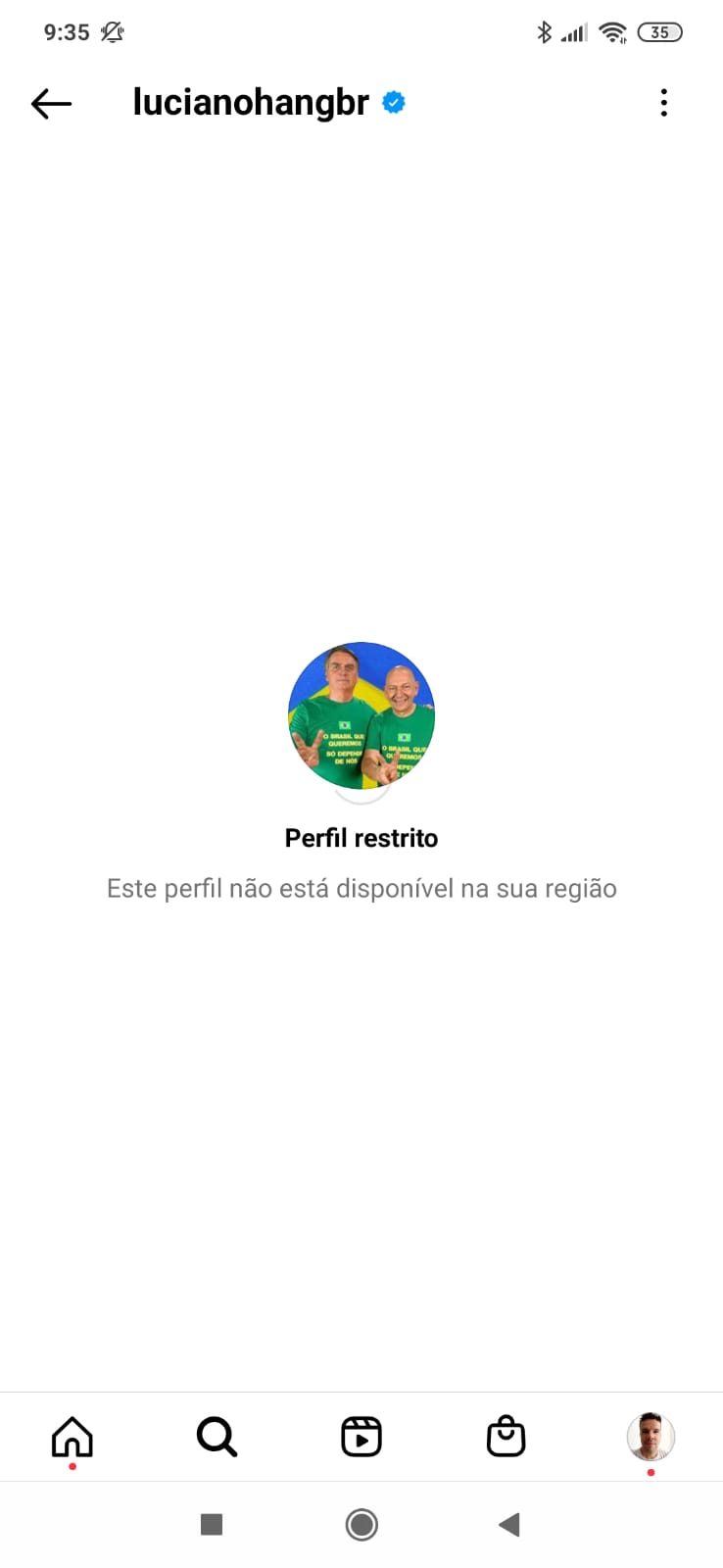Open the three-dot overflow menu
The width and height of the screenshot is (723, 1568).
click(x=663, y=103)
